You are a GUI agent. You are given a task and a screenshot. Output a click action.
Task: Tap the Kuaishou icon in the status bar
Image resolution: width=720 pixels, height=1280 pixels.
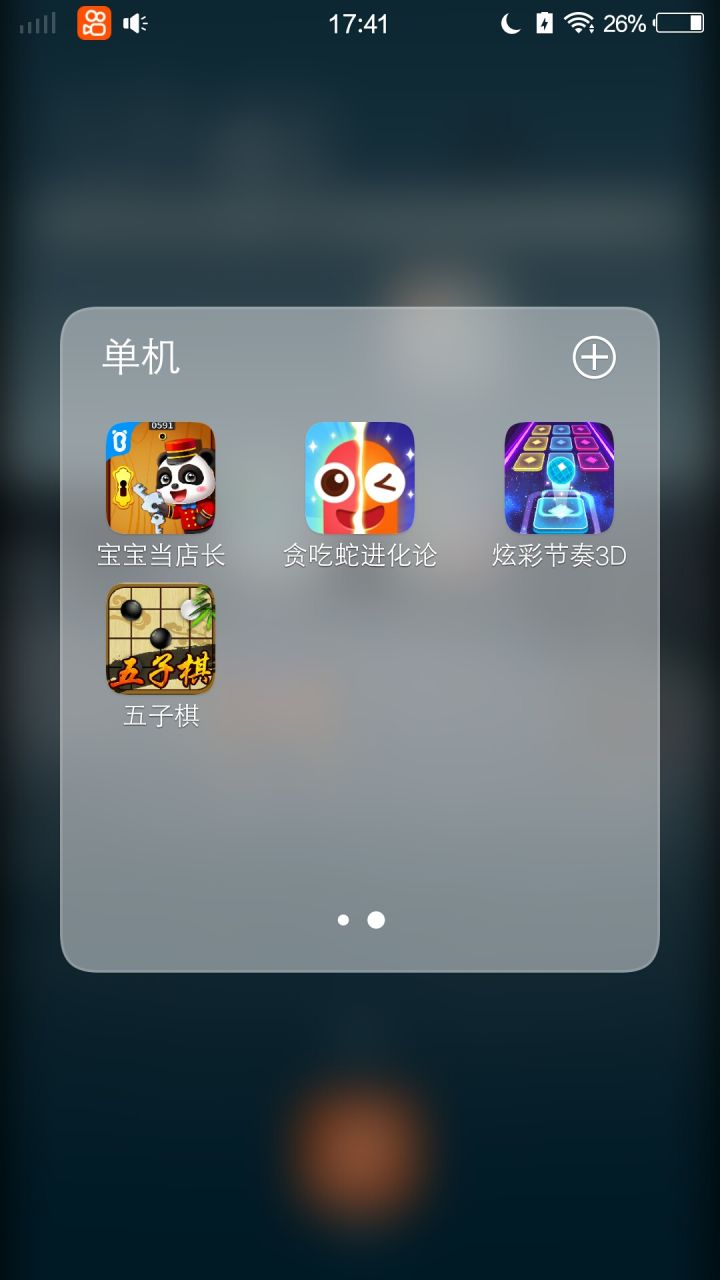coord(93,22)
